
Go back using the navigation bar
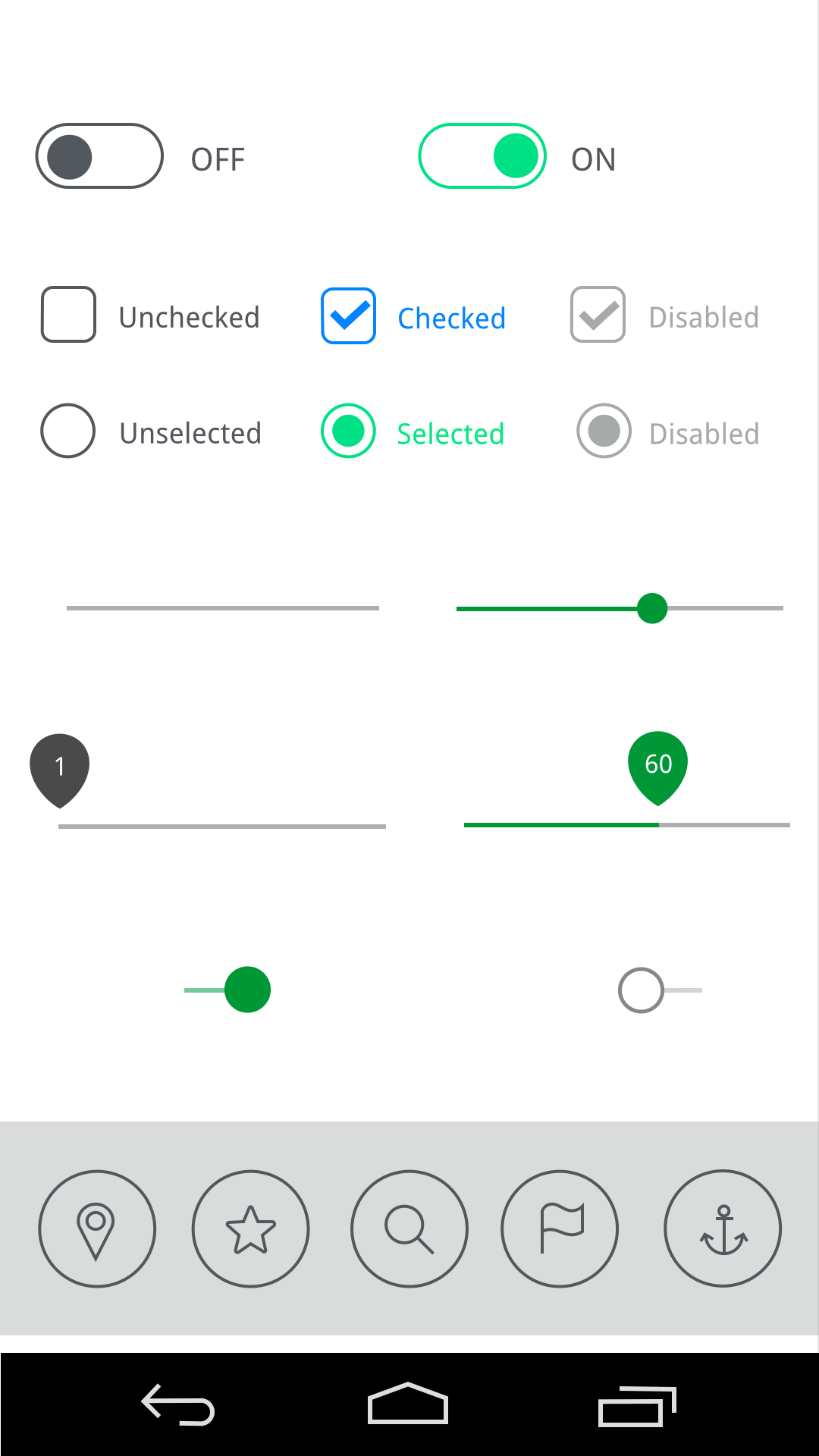coord(179,1404)
